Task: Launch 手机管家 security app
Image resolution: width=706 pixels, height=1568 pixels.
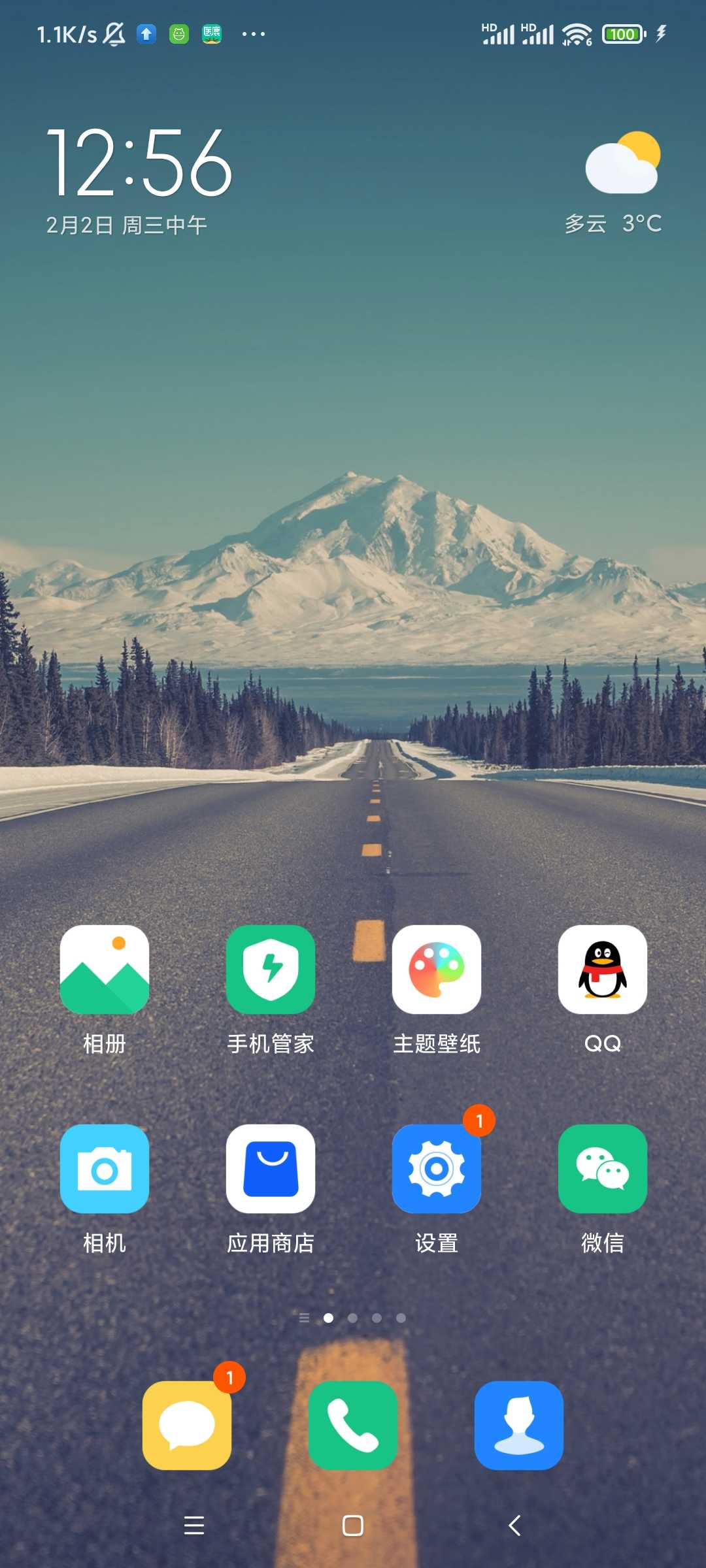Action: pyautogui.click(x=271, y=970)
